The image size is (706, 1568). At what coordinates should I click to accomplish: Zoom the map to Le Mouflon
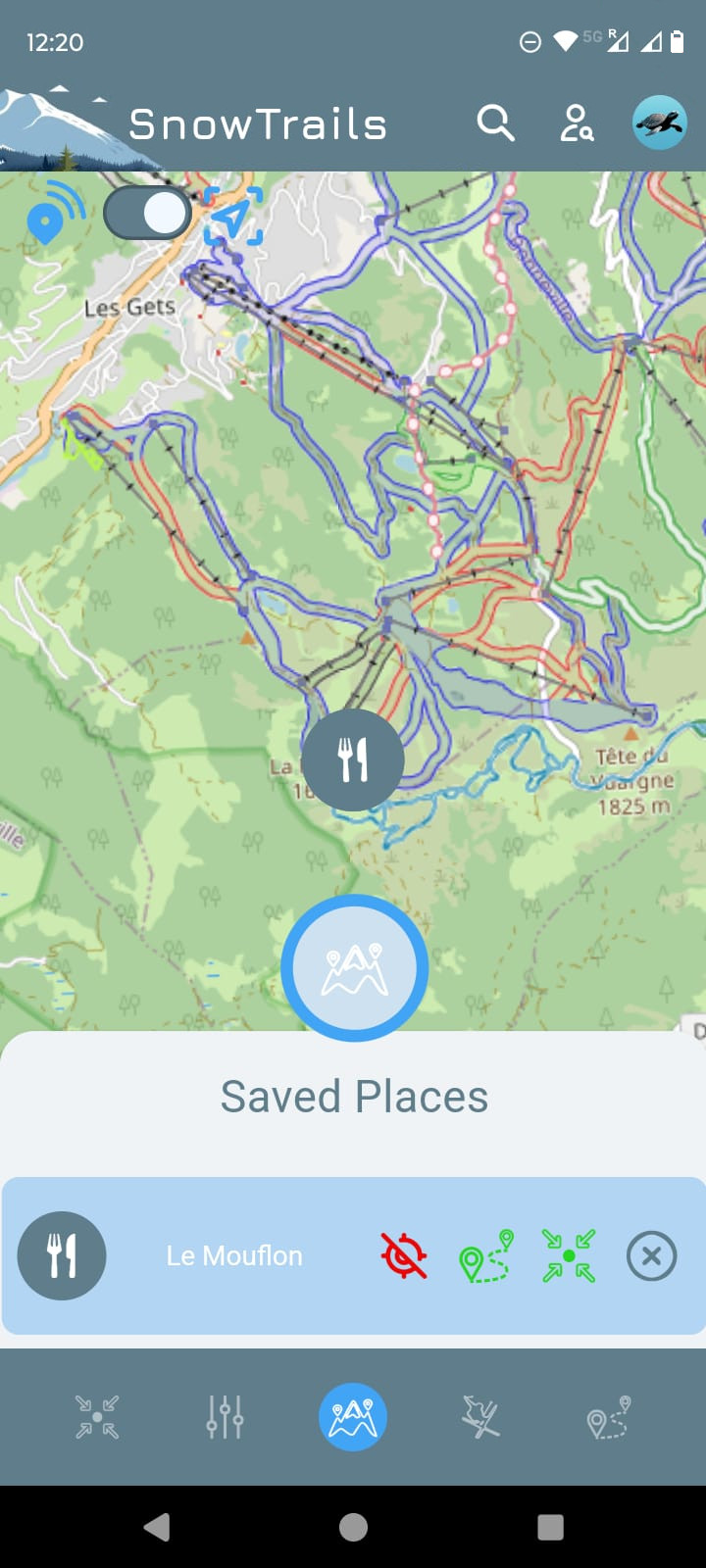[x=569, y=1255]
